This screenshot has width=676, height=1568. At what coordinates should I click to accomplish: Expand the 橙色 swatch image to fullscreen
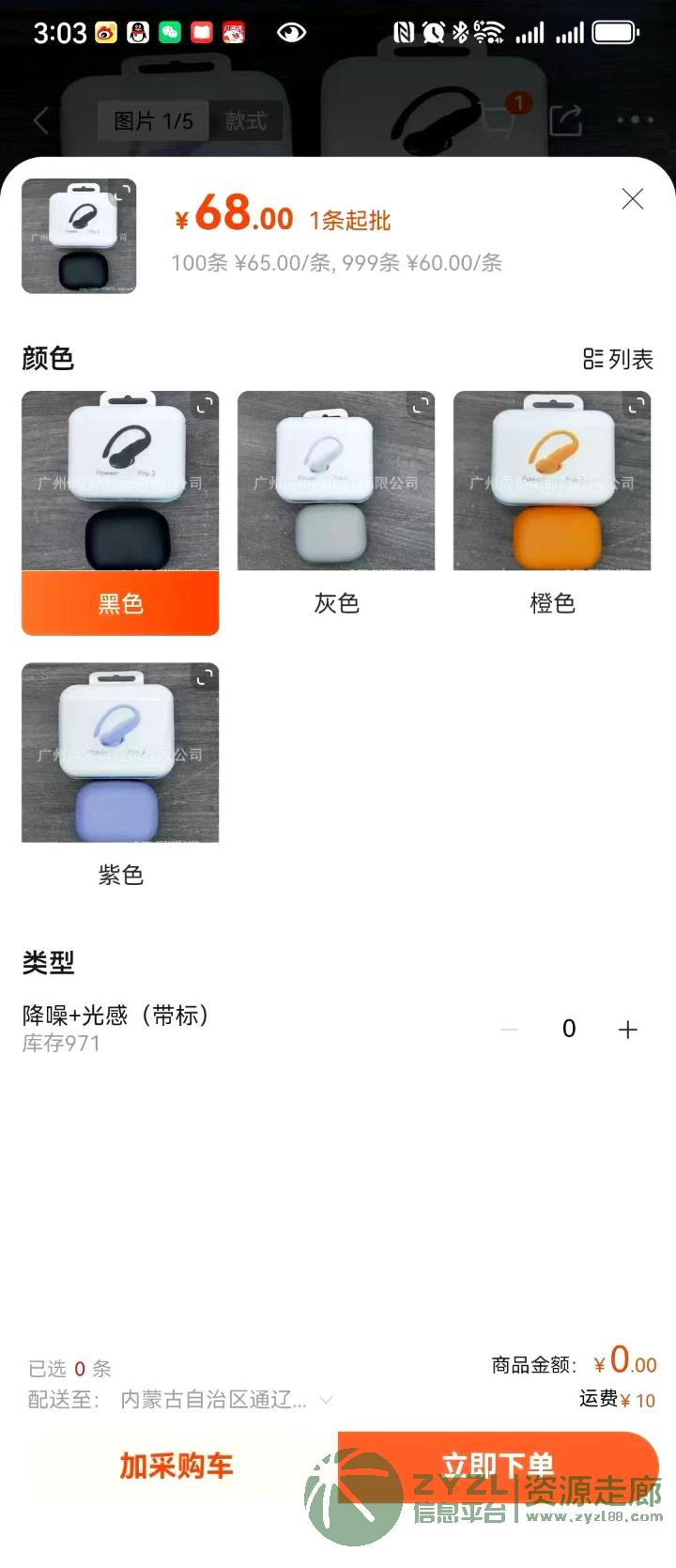[637, 406]
